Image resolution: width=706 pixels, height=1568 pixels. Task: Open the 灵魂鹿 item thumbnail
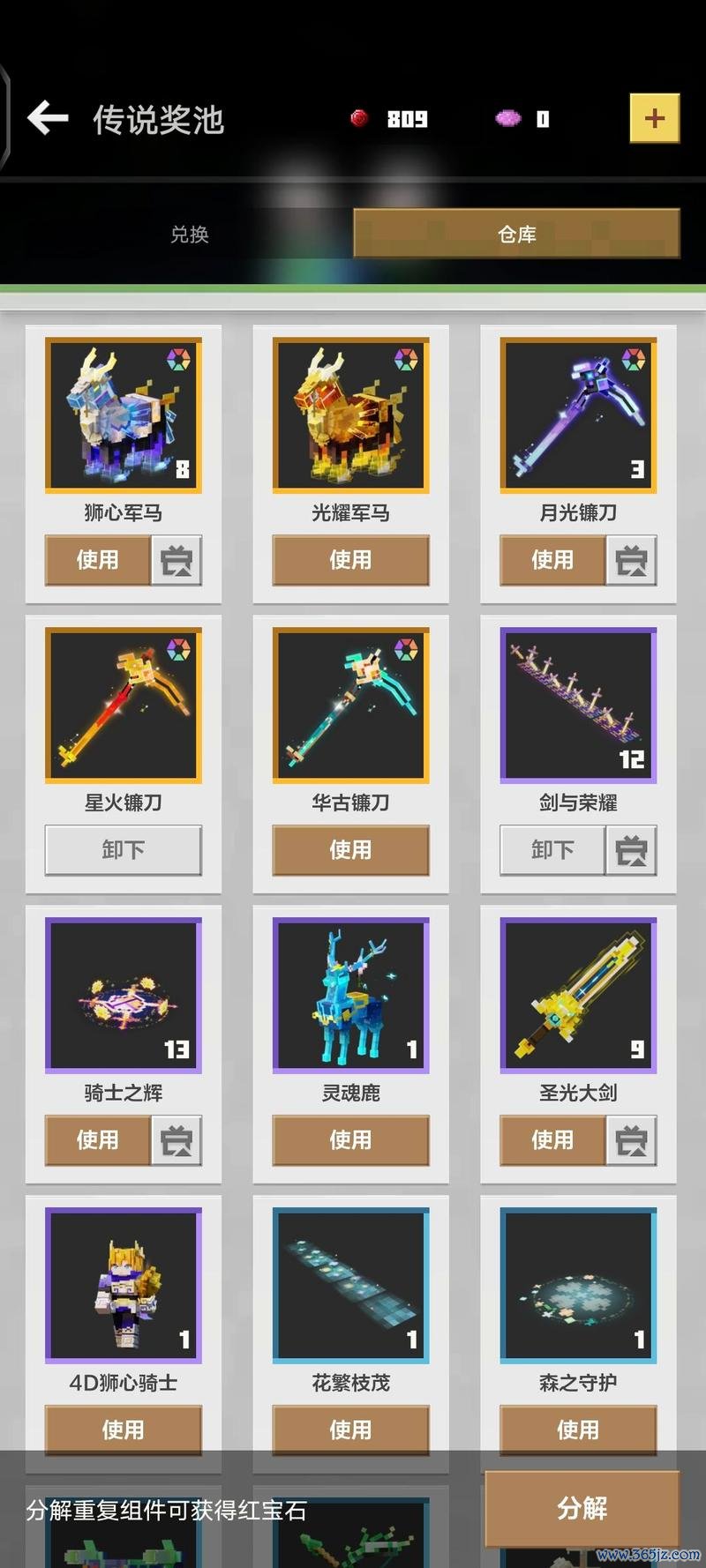coord(350,994)
